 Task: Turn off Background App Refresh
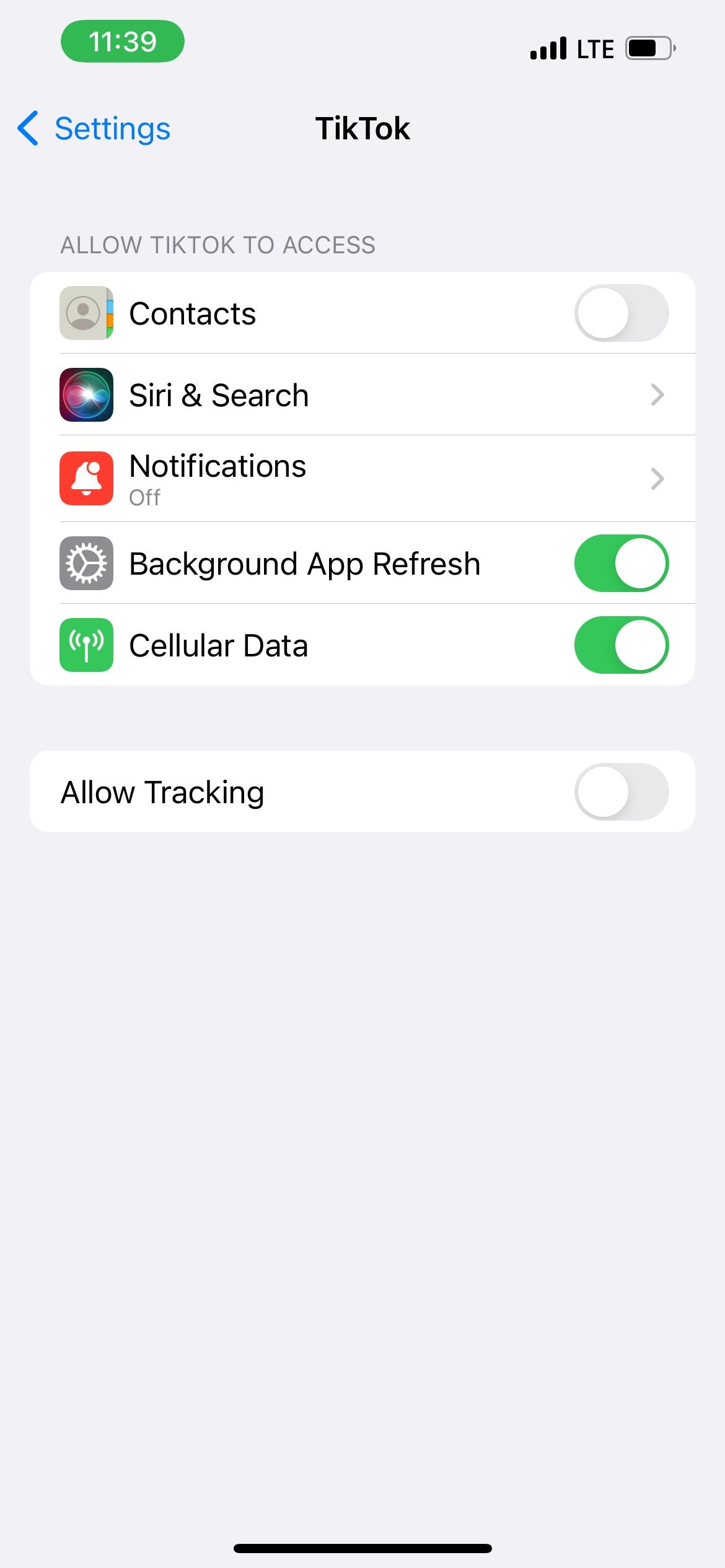622,563
